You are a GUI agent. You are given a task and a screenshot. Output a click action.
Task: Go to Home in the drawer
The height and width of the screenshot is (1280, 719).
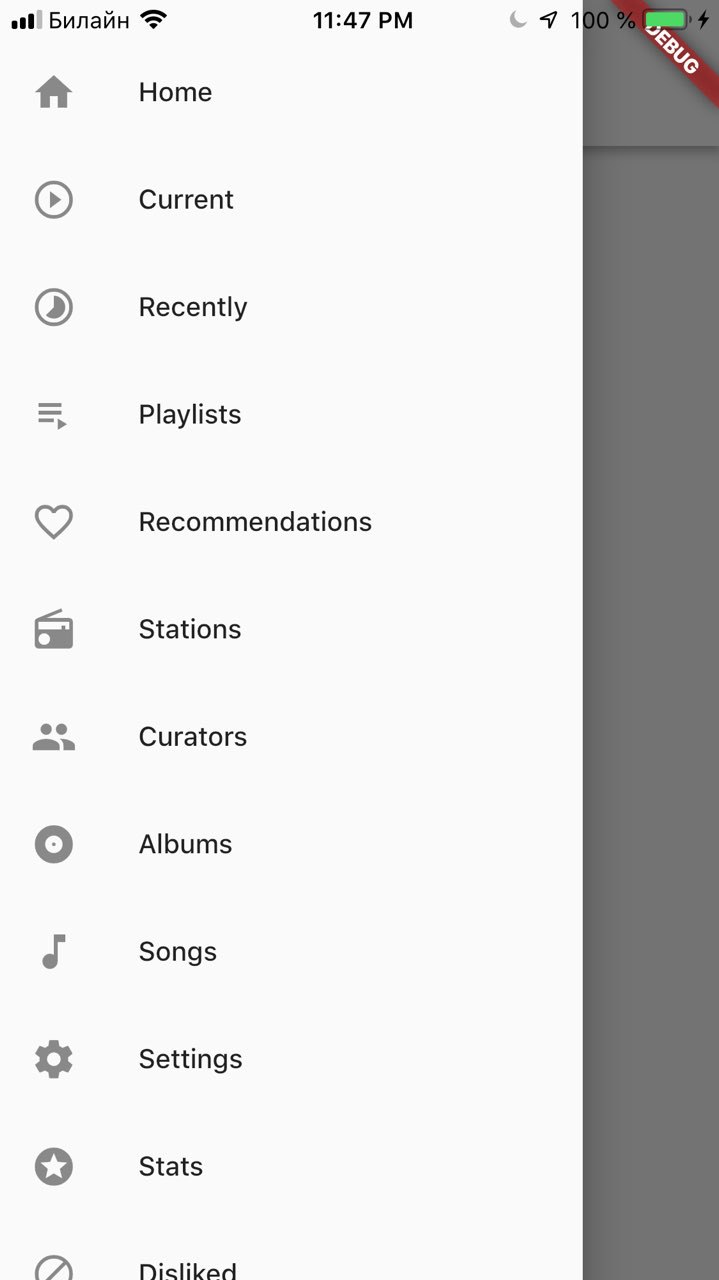291,92
